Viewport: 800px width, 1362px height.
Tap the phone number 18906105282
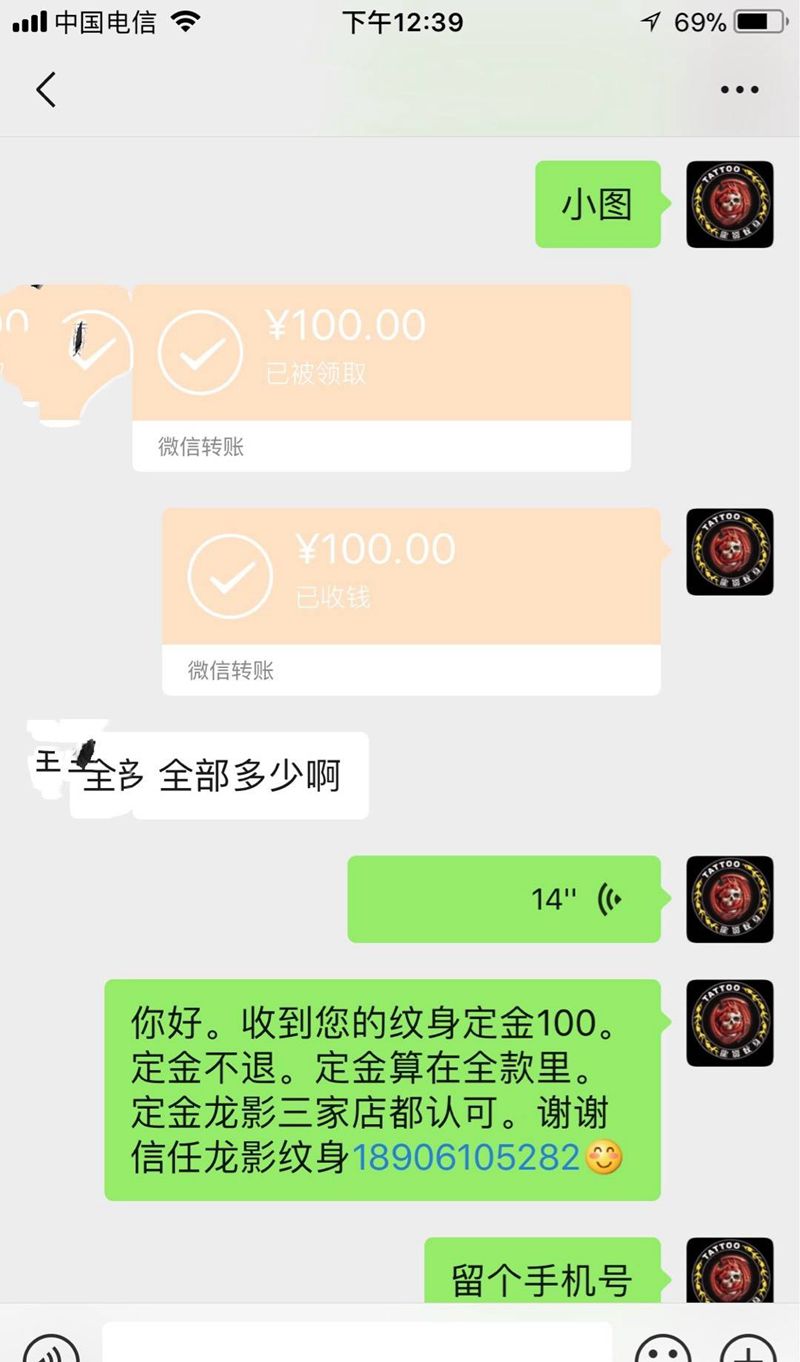coord(466,1157)
